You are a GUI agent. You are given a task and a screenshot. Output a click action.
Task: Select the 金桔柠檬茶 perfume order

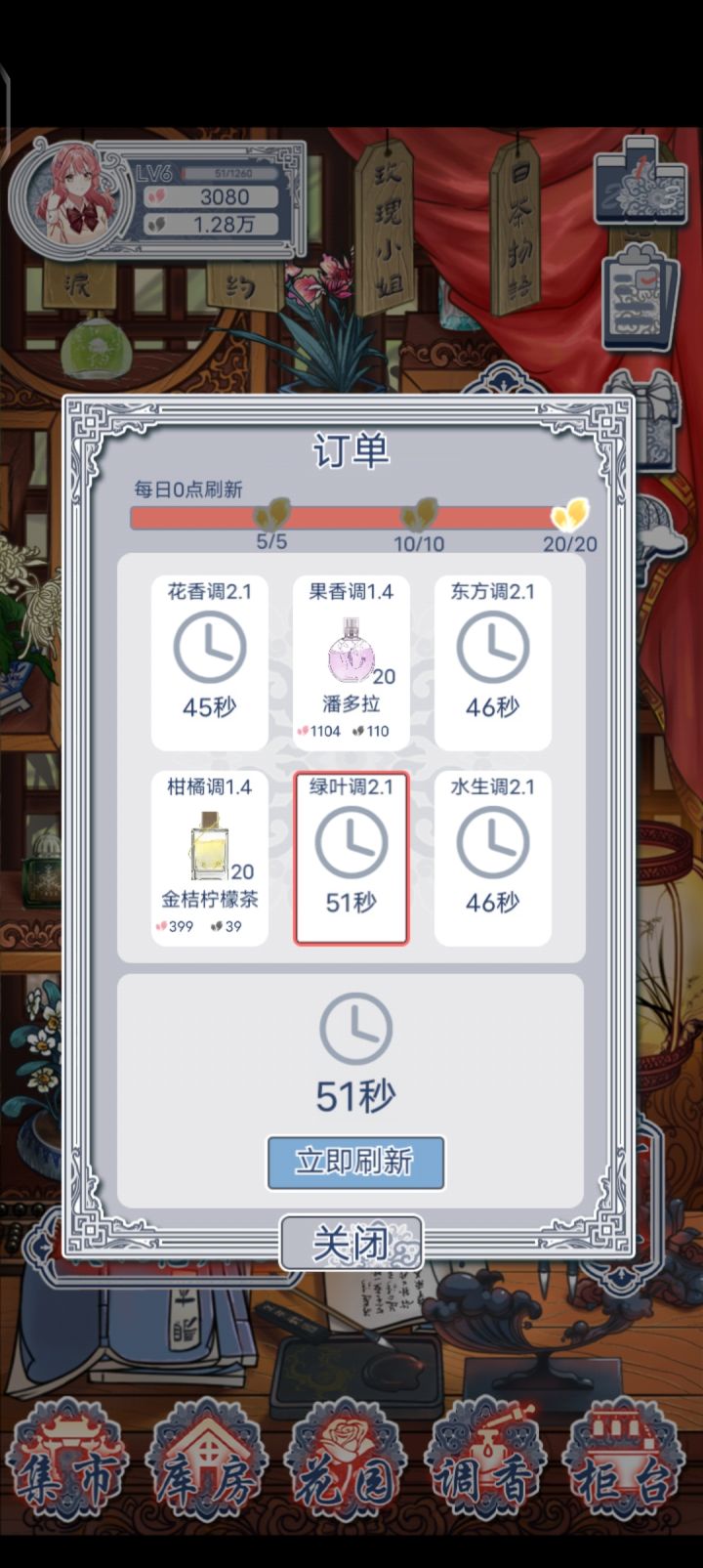click(210, 857)
